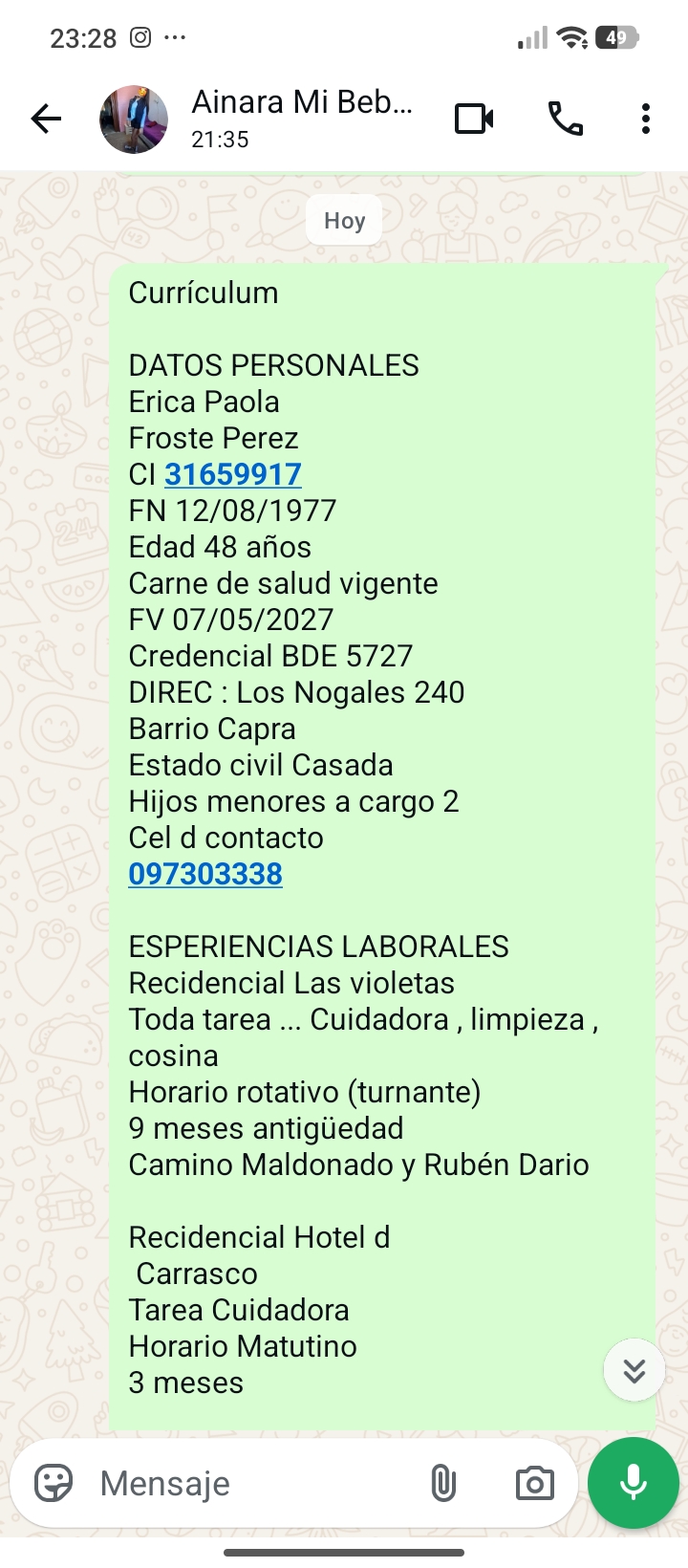Tap the linked number 31659917

(x=233, y=474)
